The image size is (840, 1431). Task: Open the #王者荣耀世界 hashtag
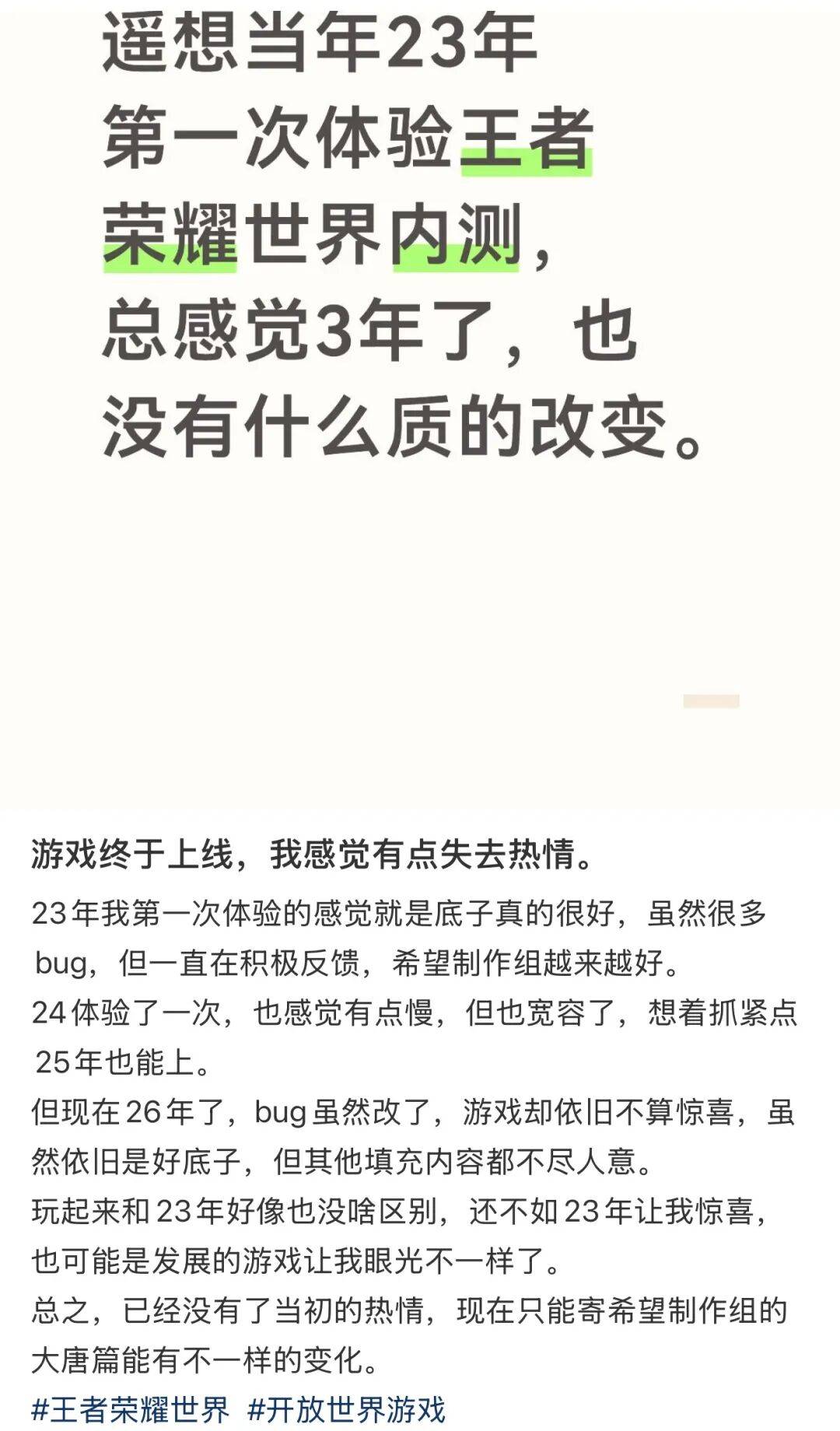[x=131, y=1409]
